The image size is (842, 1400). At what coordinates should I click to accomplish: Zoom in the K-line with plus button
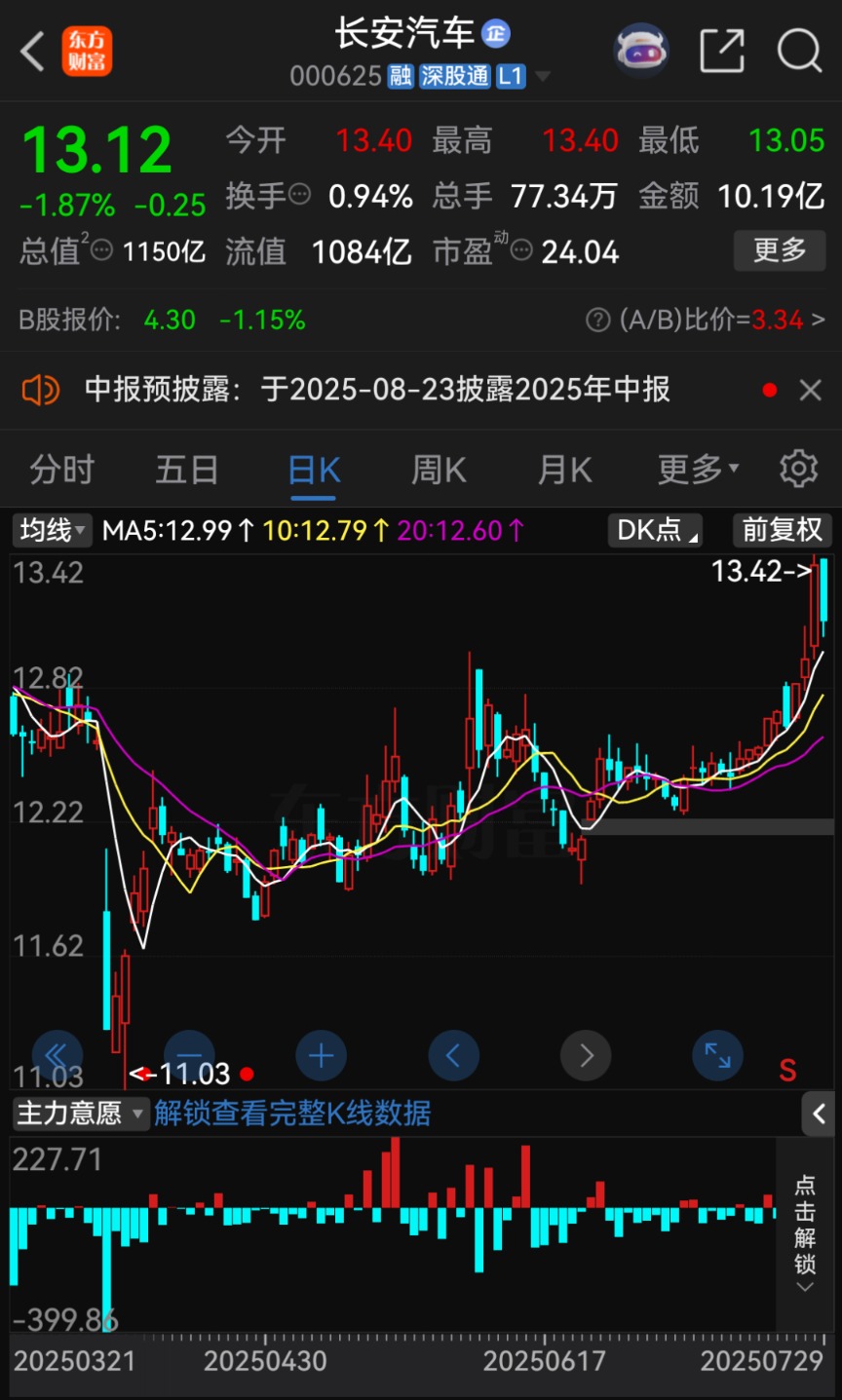pos(321,1055)
